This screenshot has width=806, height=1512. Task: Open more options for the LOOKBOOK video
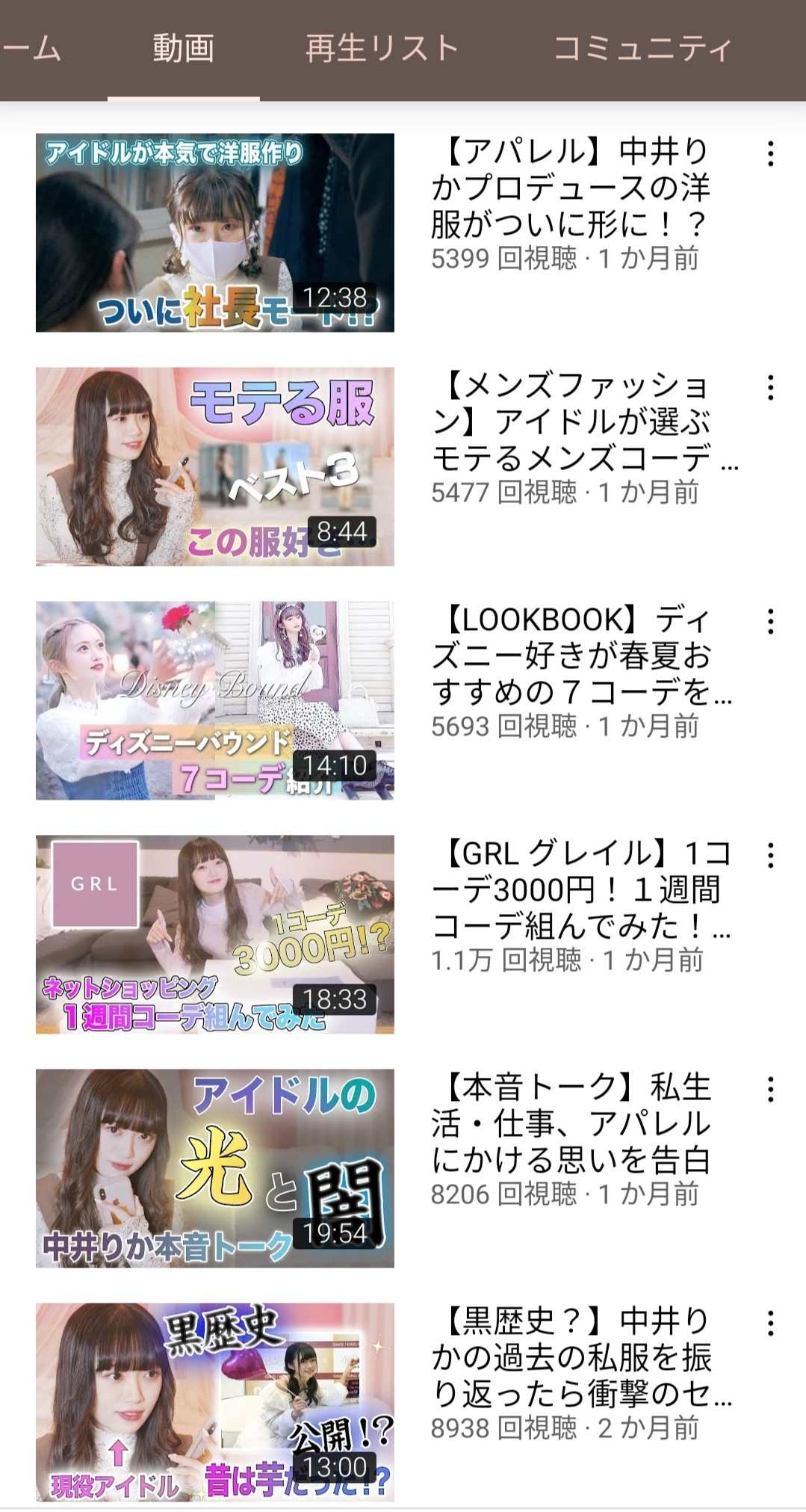point(770,622)
